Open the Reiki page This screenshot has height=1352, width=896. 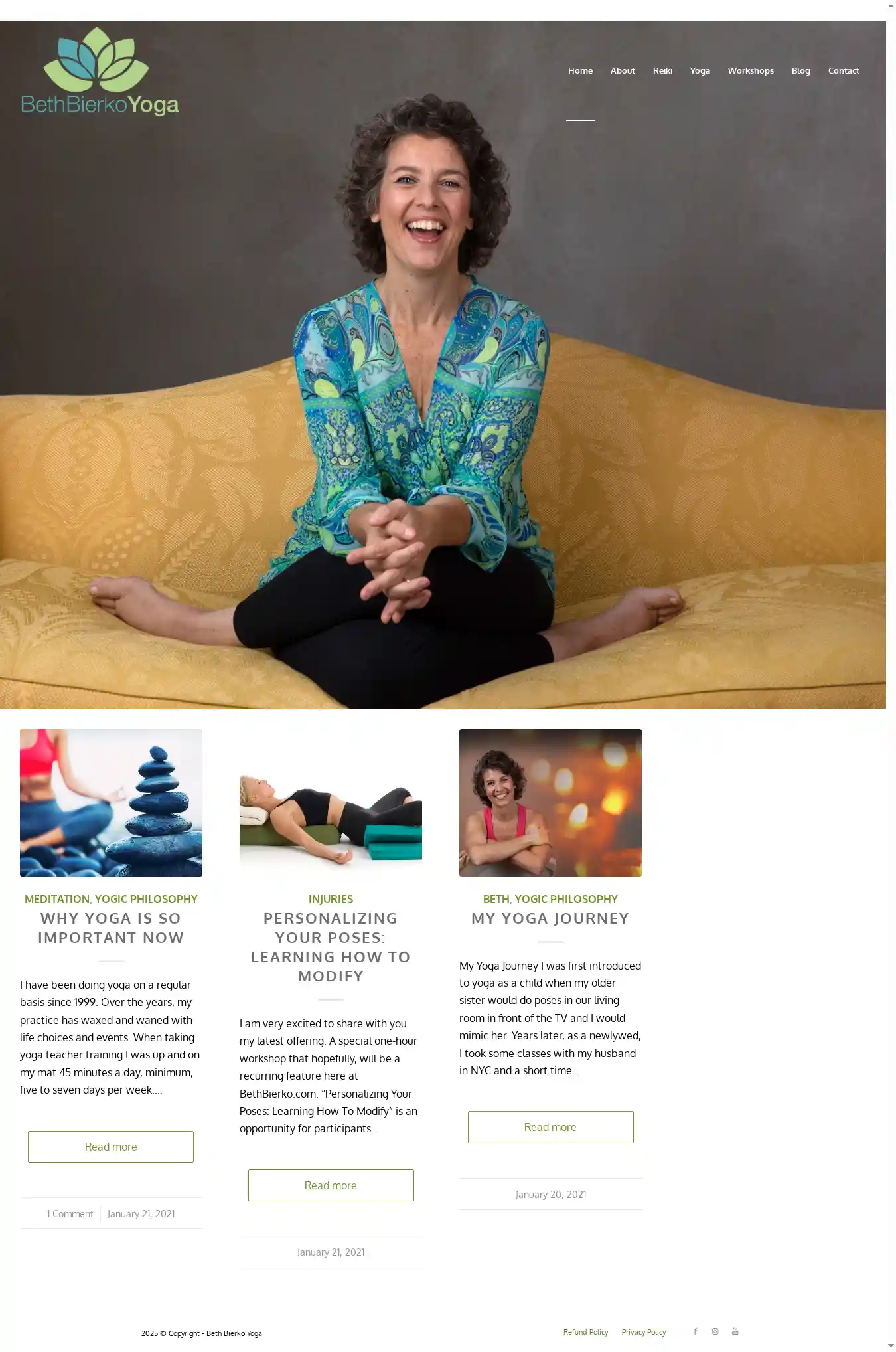662,70
